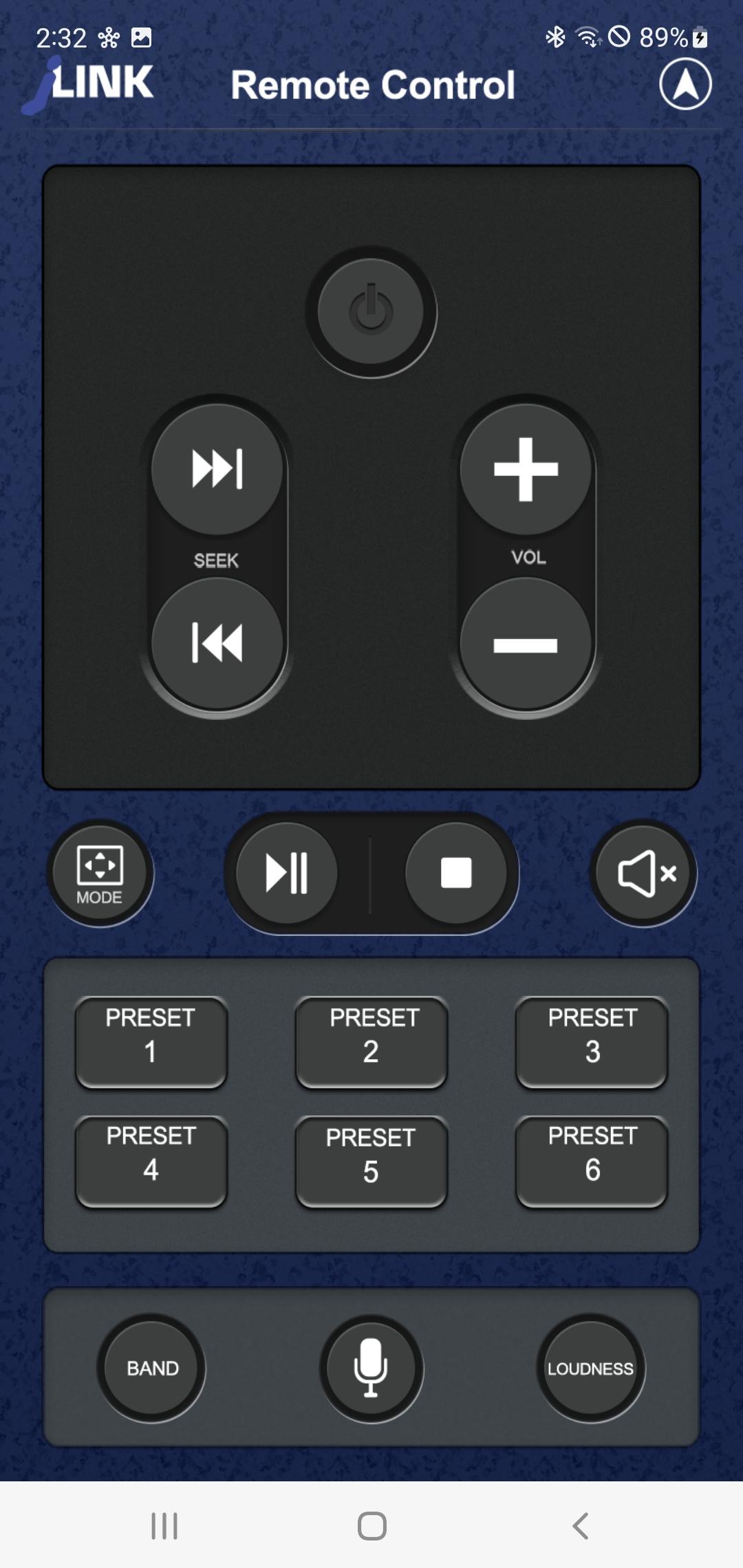Select Preset 5
The height and width of the screenshot is (1568, 743).
click(x=371, y=1161)
